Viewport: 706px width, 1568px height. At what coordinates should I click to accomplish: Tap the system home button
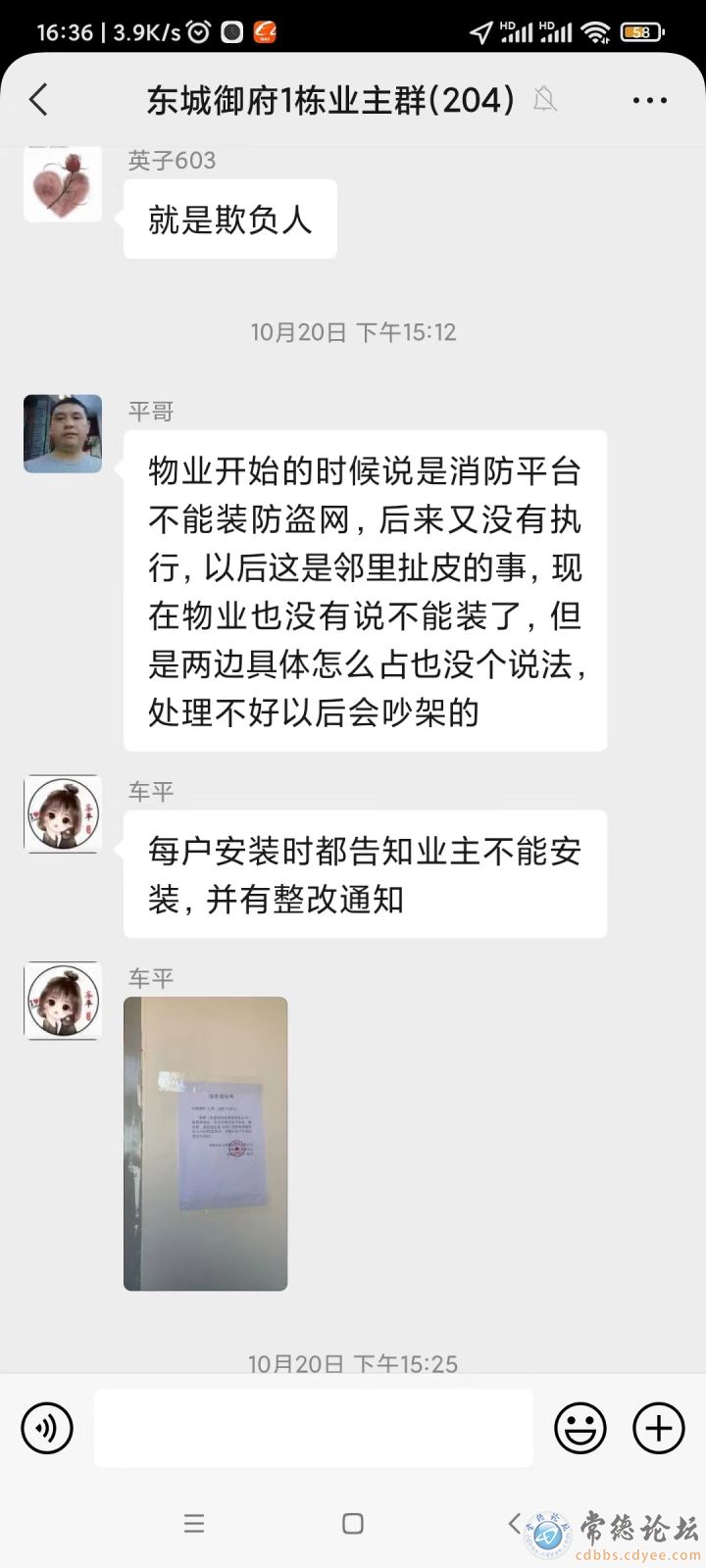pyautogui.click(x=353, y=1523)
